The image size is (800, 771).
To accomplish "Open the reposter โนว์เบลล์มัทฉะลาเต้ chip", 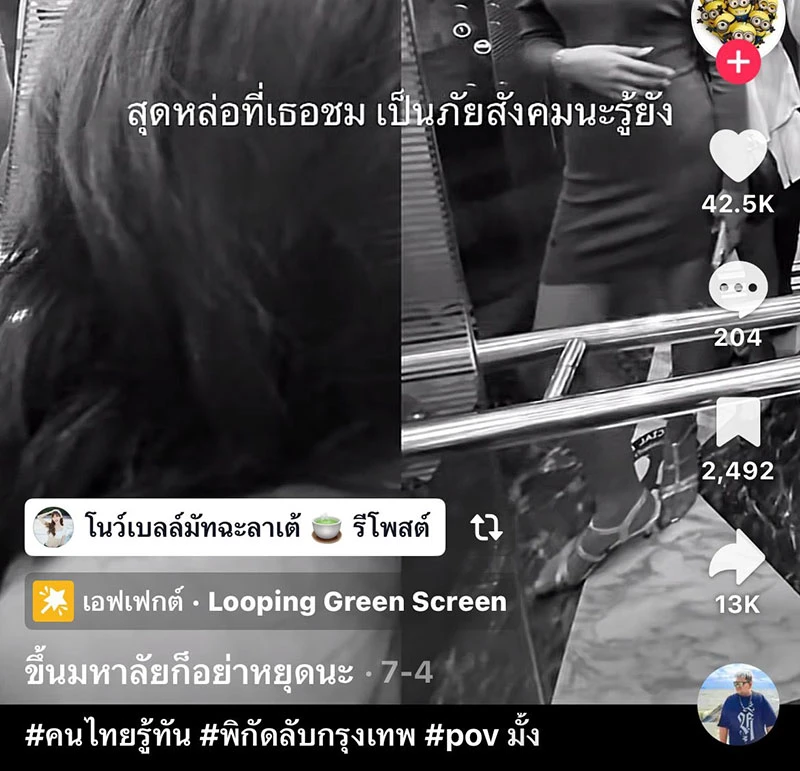I will 237,527.
